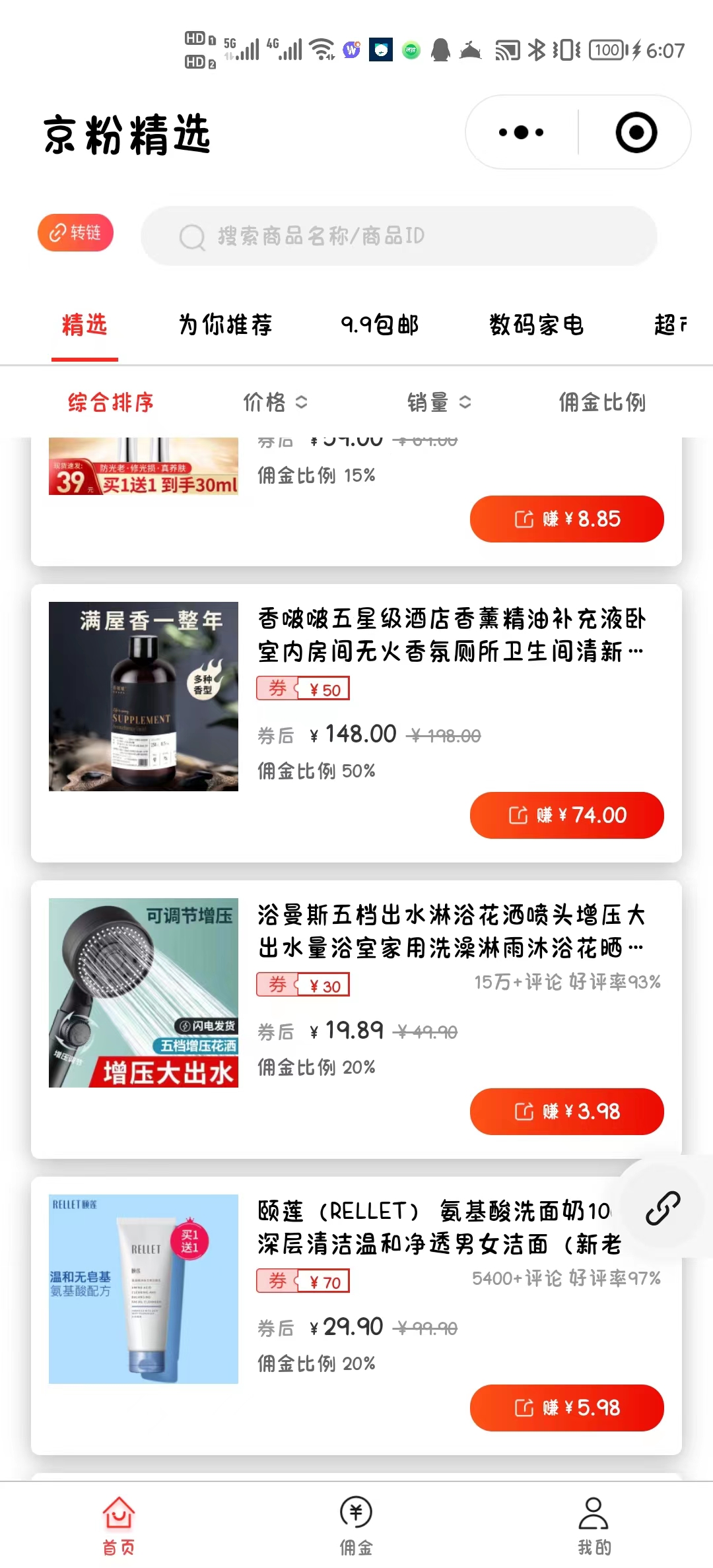Focus the 搜索商品名称/商品ID search box
This screenshot has width=713, height=1568.
point(399,236)
